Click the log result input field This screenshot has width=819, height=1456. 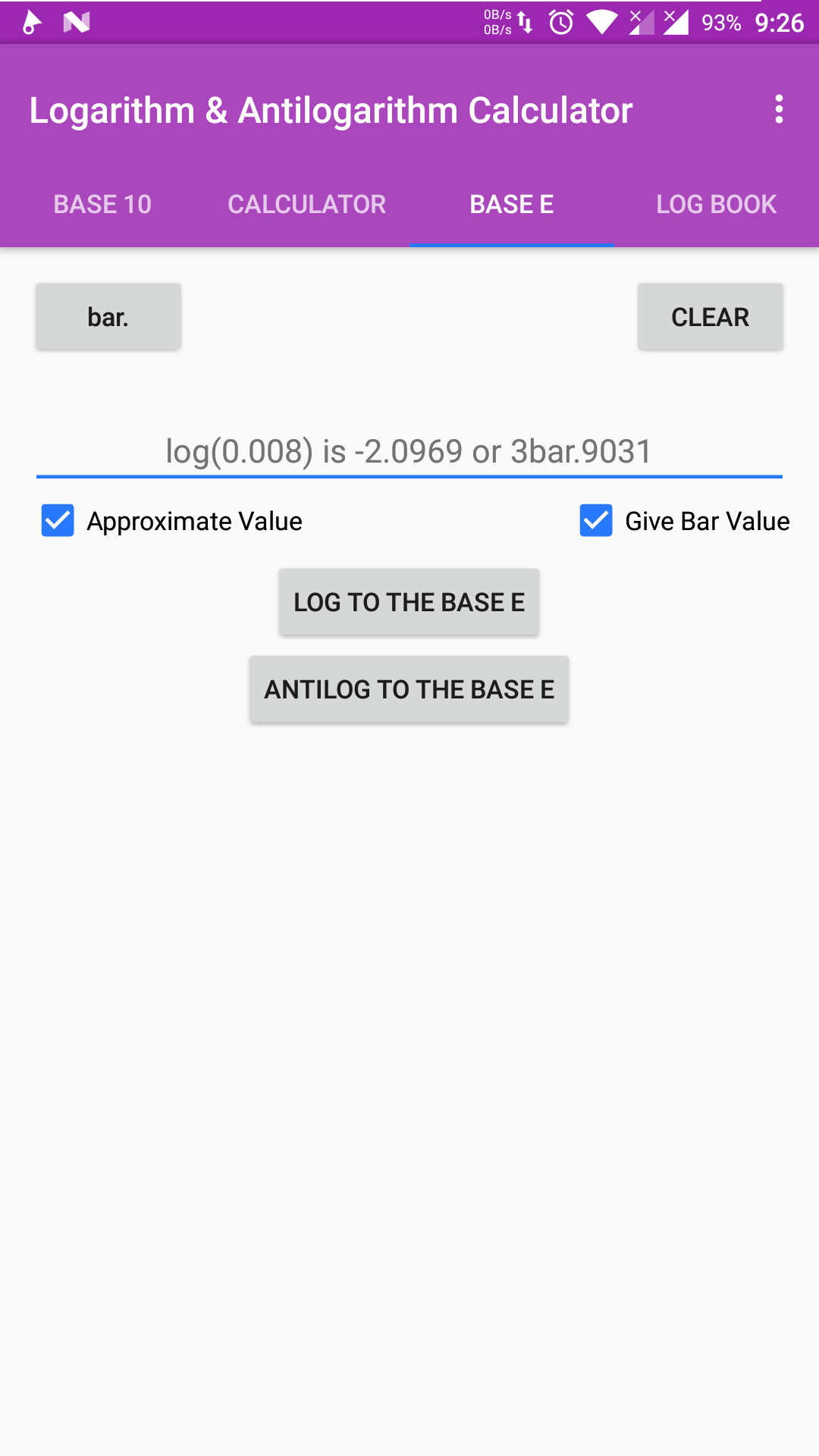coord(409,451)
